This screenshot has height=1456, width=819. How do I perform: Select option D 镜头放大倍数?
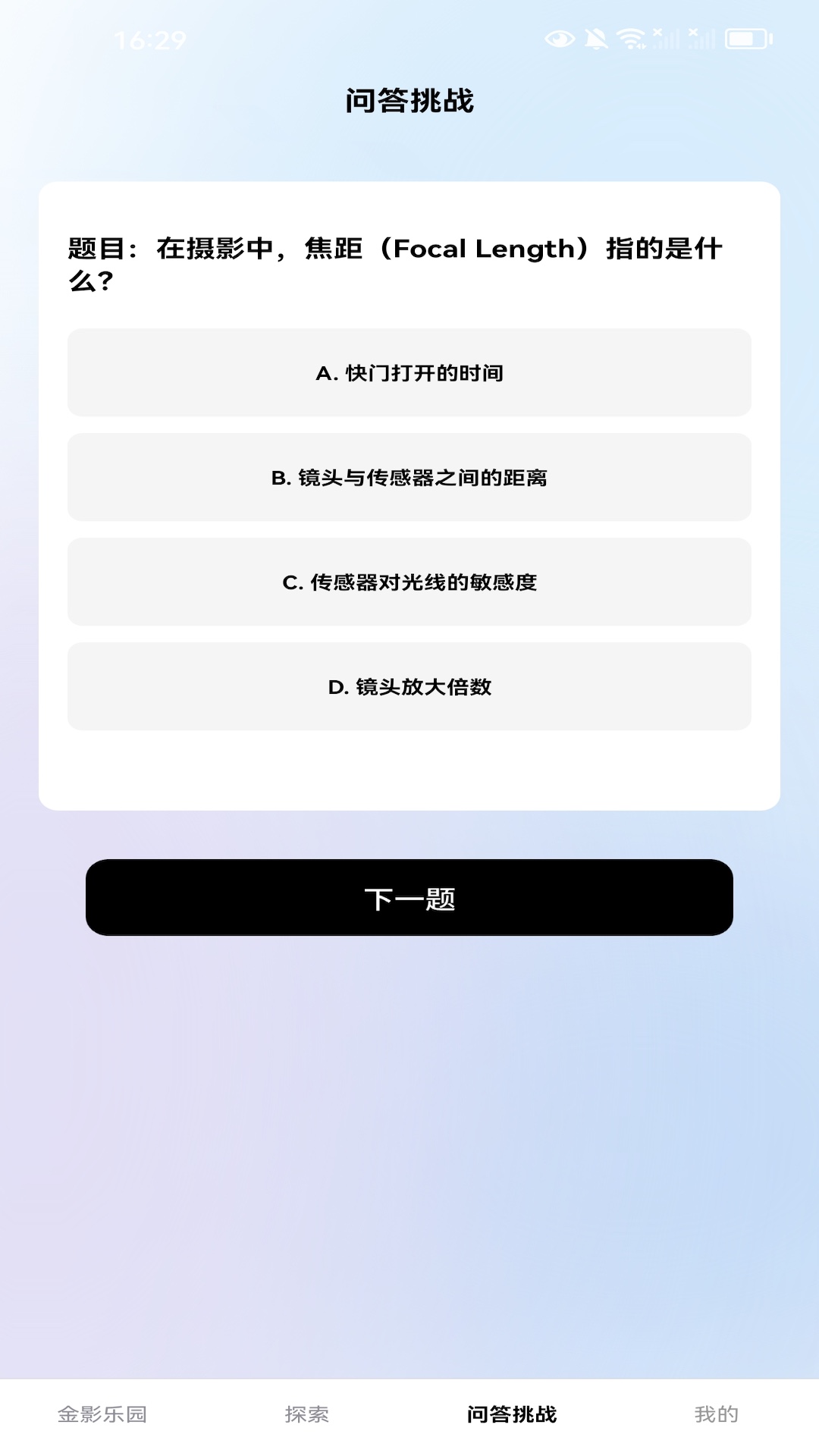pos(409,686)
